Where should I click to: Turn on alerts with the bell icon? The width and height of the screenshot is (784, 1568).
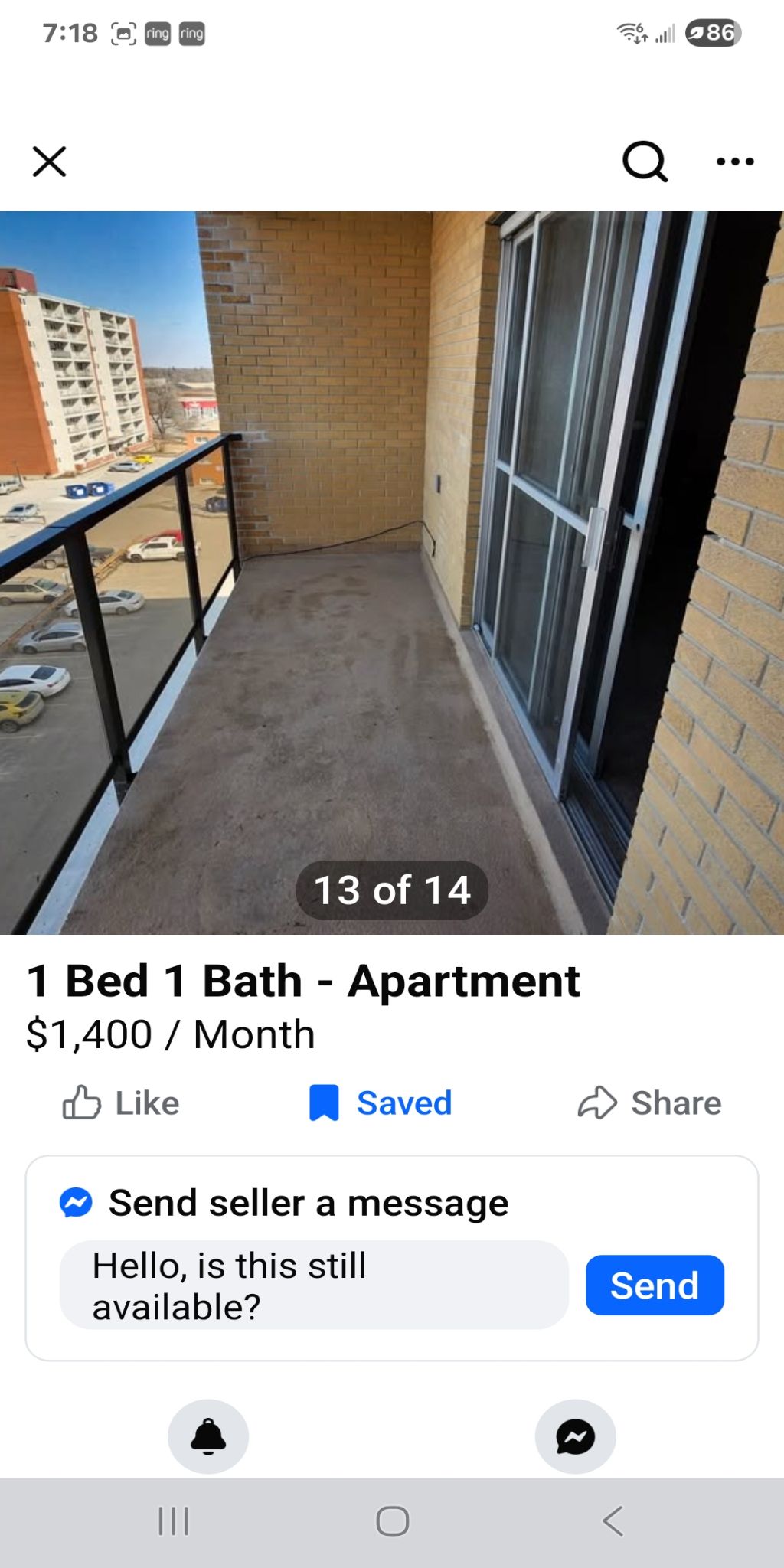(208, 1436)
